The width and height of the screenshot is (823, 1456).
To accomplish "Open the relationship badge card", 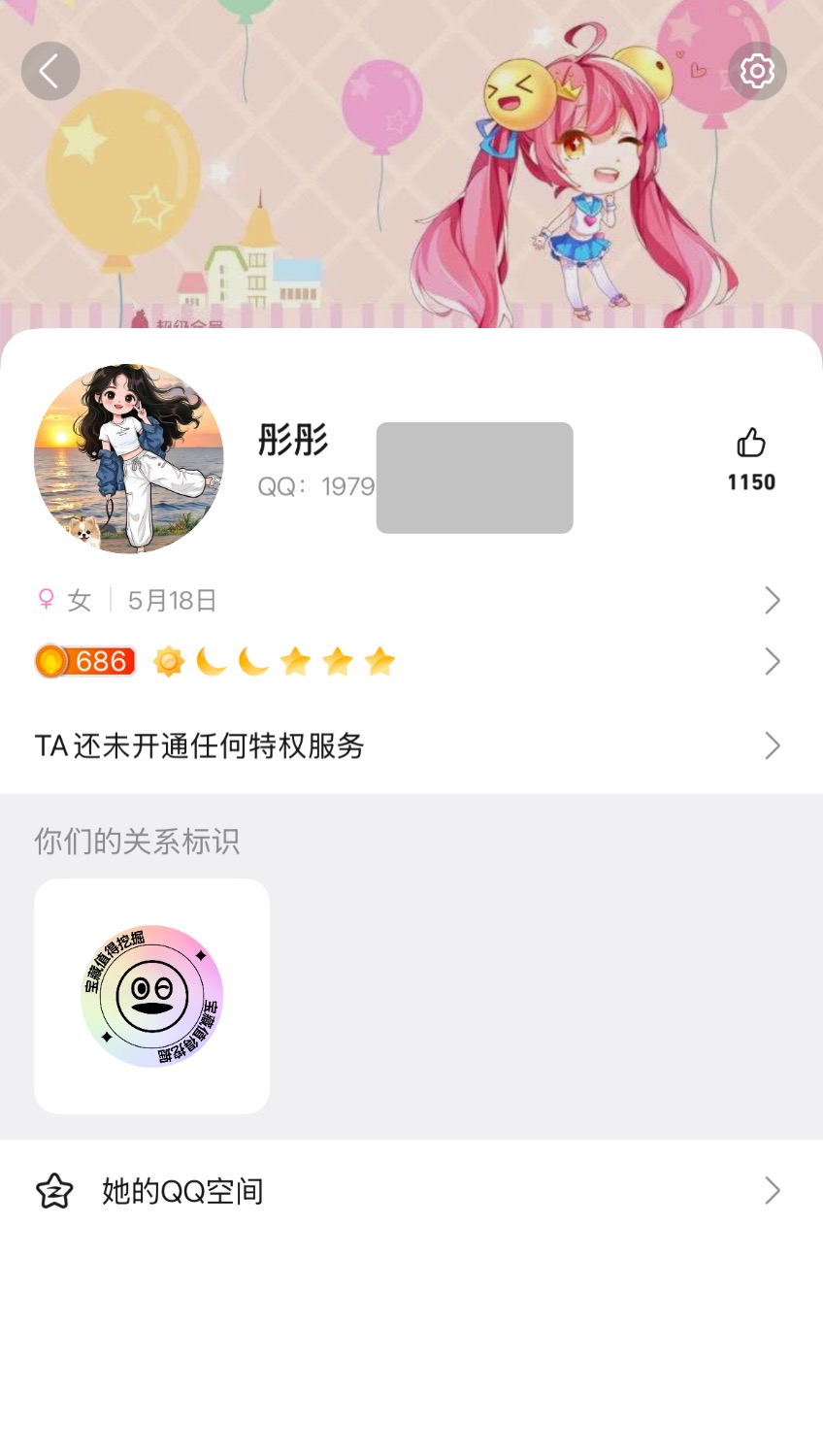I will (x=152, y=996).
